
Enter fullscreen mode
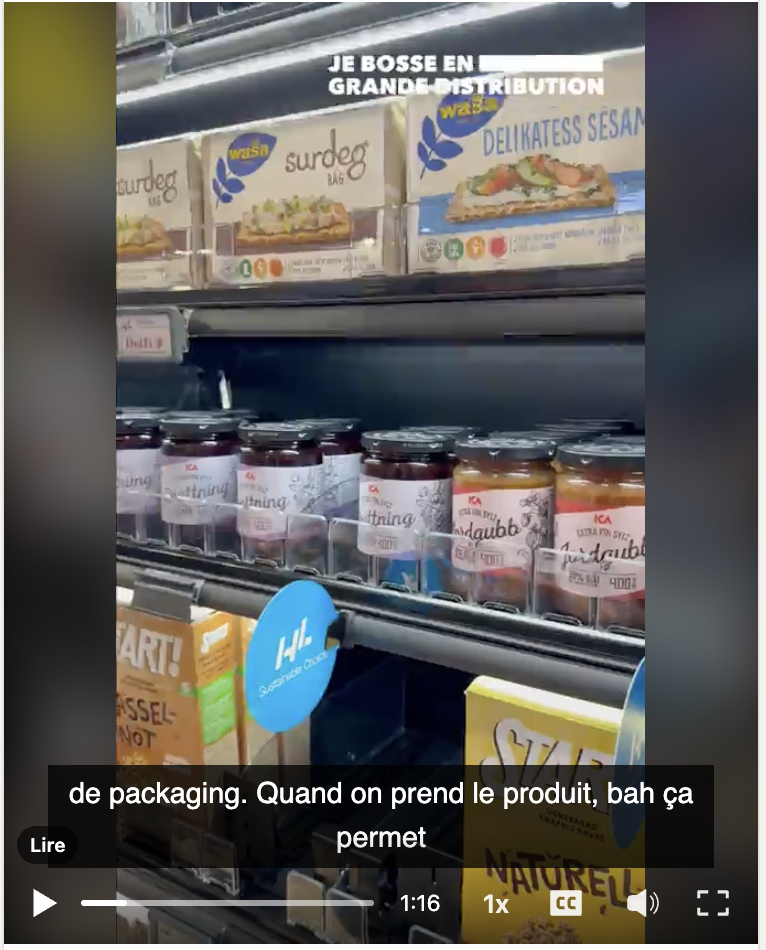[713, 903]
